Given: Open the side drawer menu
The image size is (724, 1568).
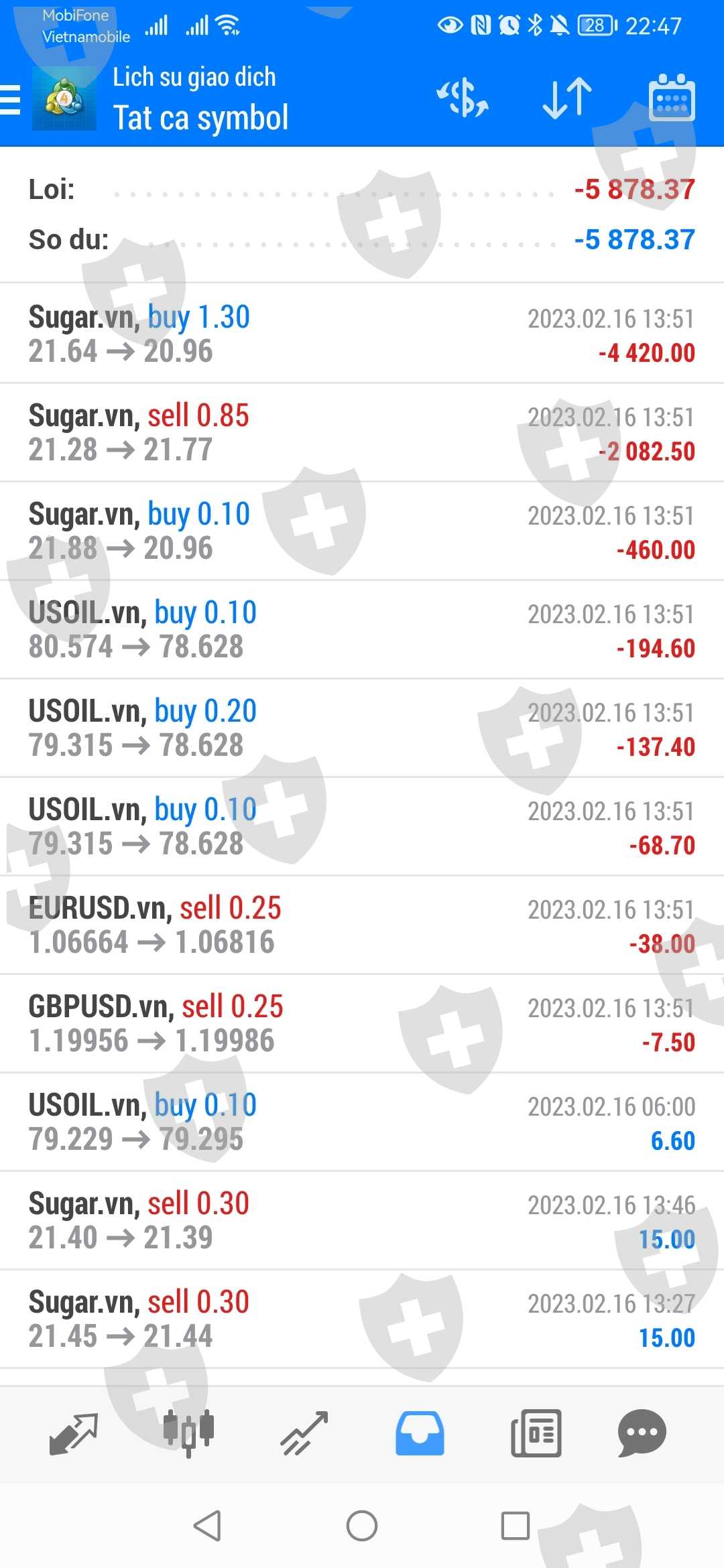Looking at the screenshot, I should [x=11, y=101].
